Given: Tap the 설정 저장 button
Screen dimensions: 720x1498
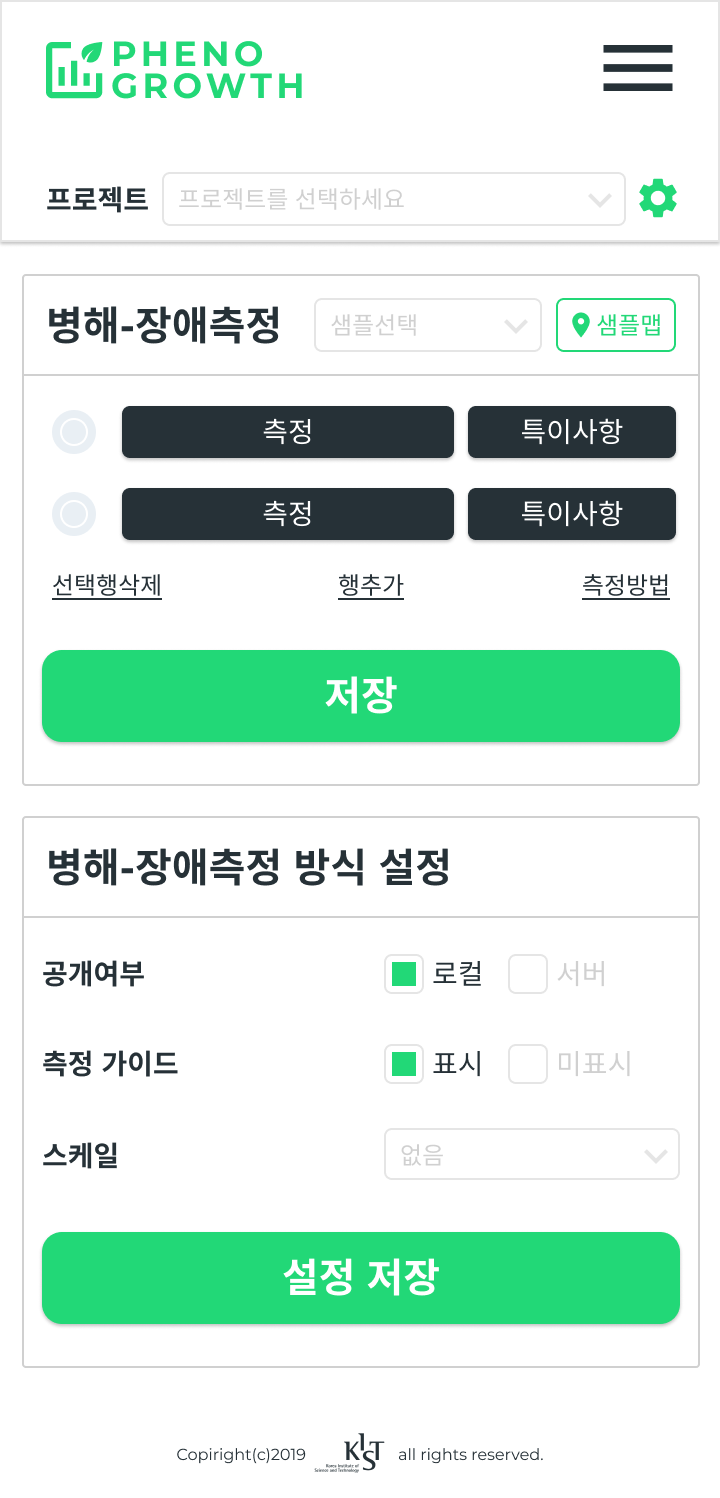Looking at the screenshot, I should tap(361, 1278).
